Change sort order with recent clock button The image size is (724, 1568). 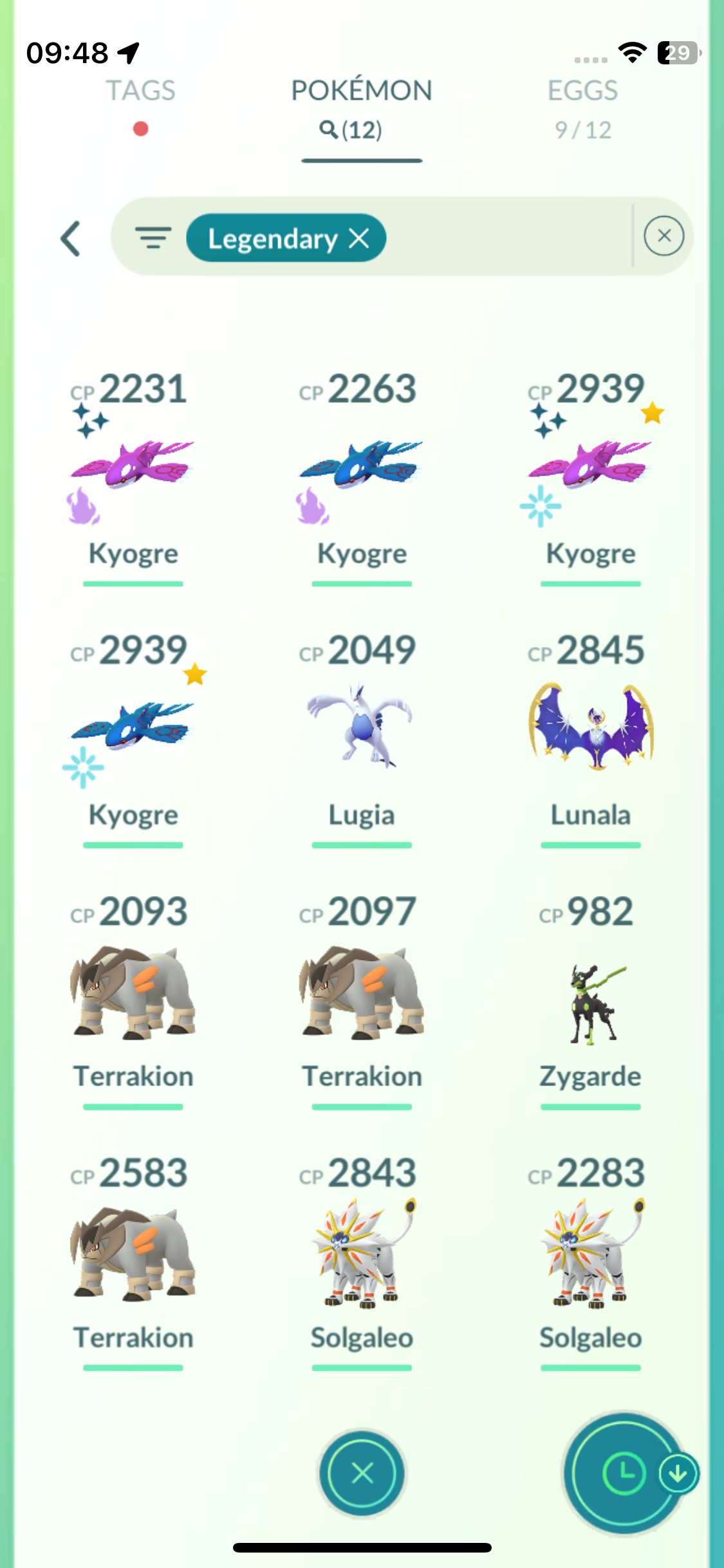tap(623, 1473)
